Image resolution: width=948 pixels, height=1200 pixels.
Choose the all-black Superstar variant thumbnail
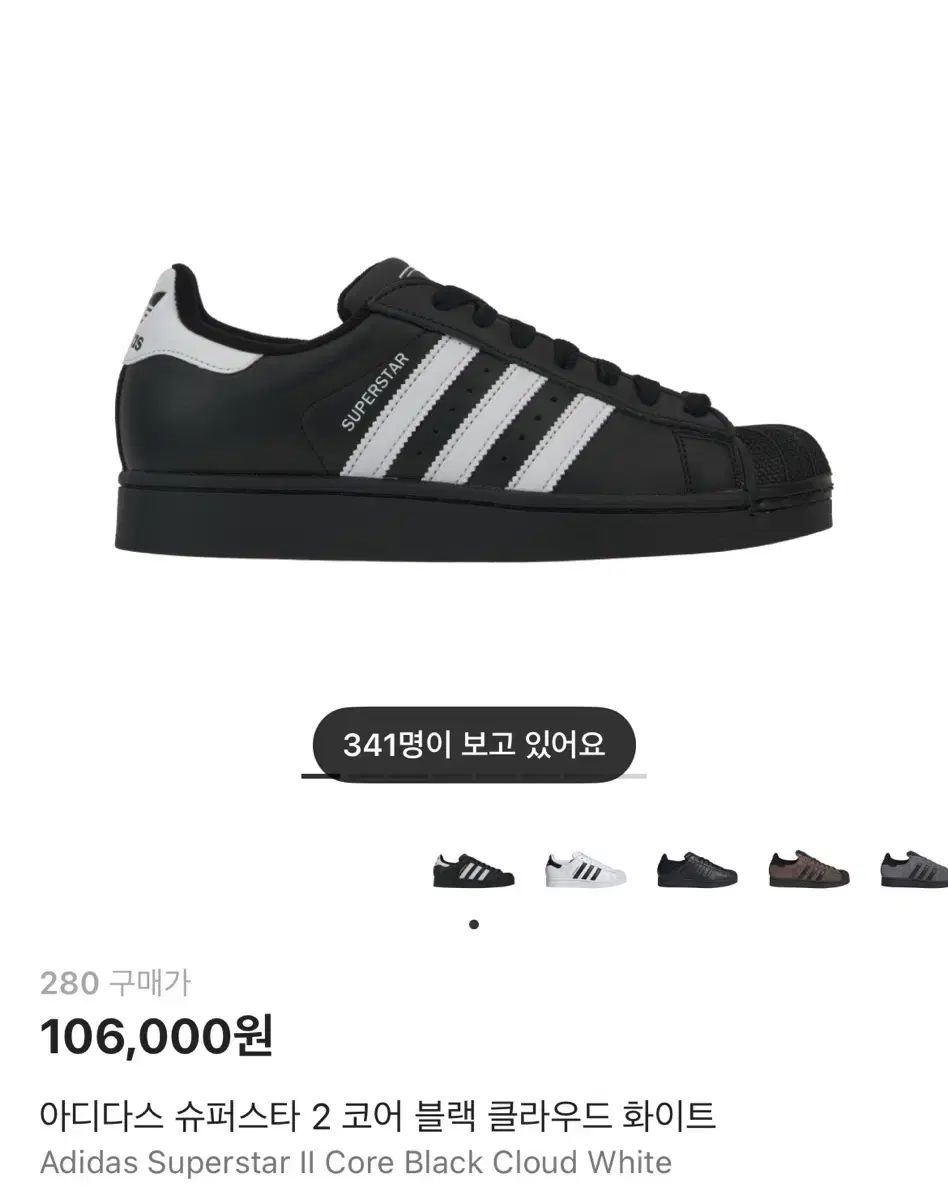pyautogui.click(x=697, y=869)
